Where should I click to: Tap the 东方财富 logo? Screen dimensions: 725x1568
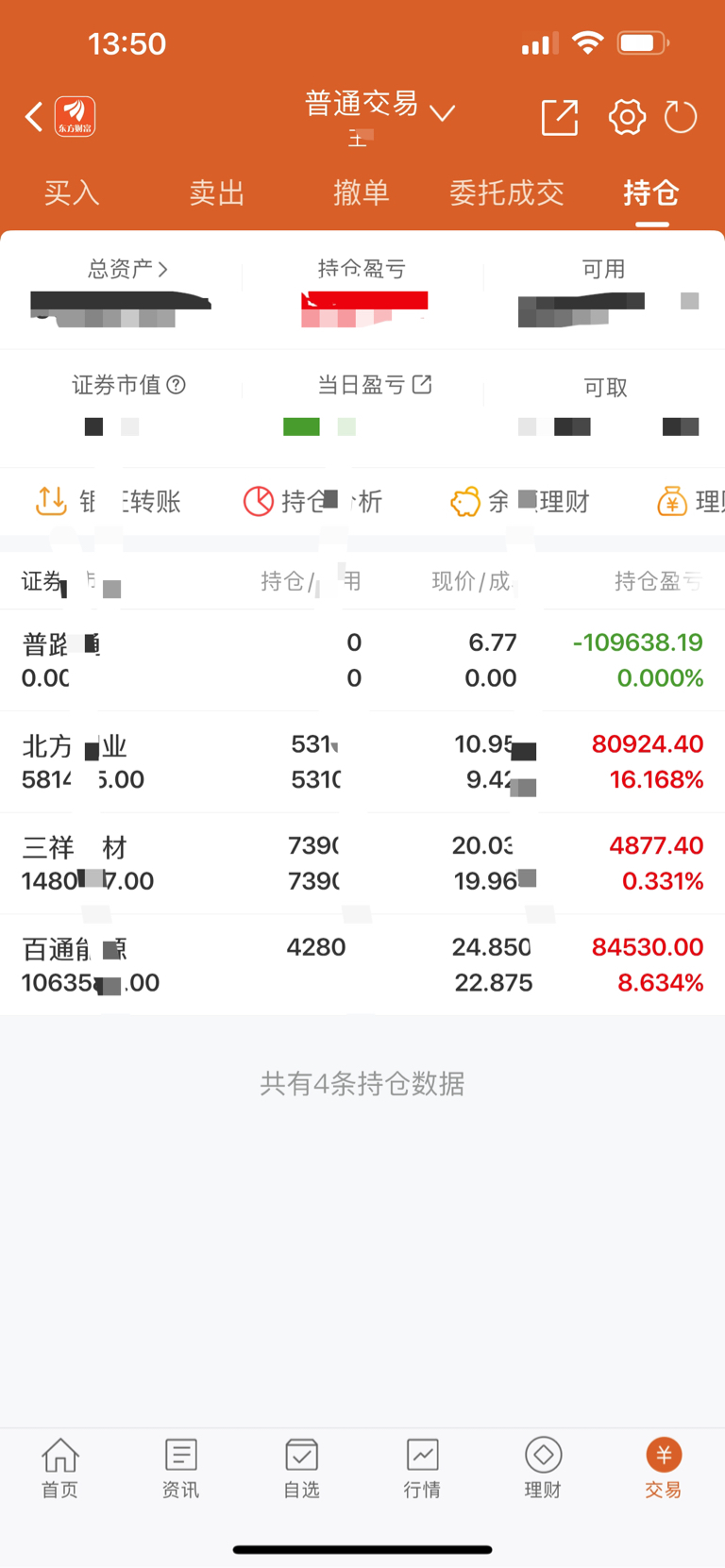coord(74,116)
